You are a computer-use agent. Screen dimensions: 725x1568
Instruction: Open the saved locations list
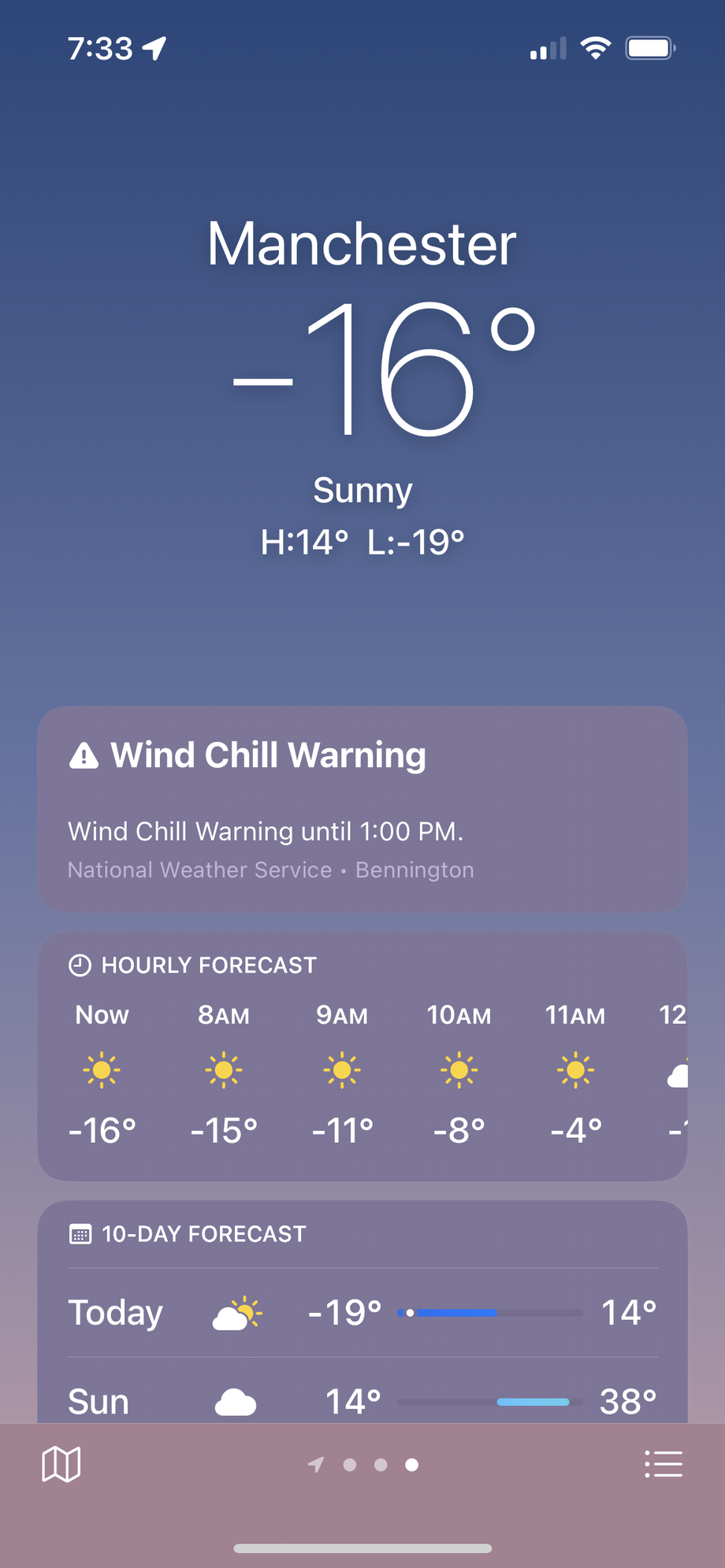tap(664, 1465)
